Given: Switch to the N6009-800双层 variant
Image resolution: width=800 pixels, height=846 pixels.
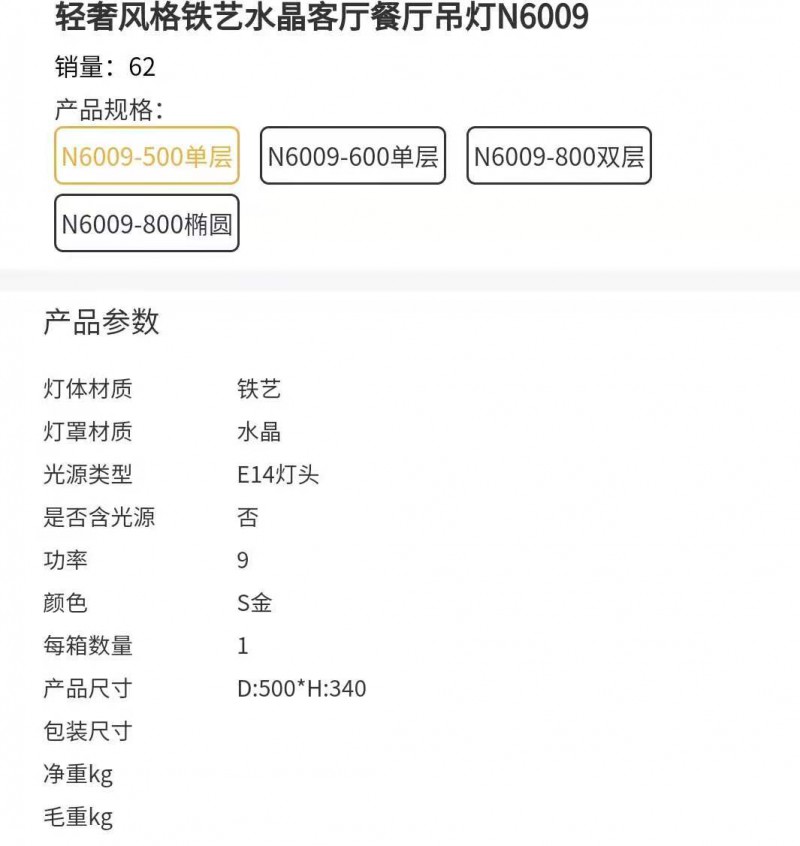Looking at the screenshot, I should 559,156.
